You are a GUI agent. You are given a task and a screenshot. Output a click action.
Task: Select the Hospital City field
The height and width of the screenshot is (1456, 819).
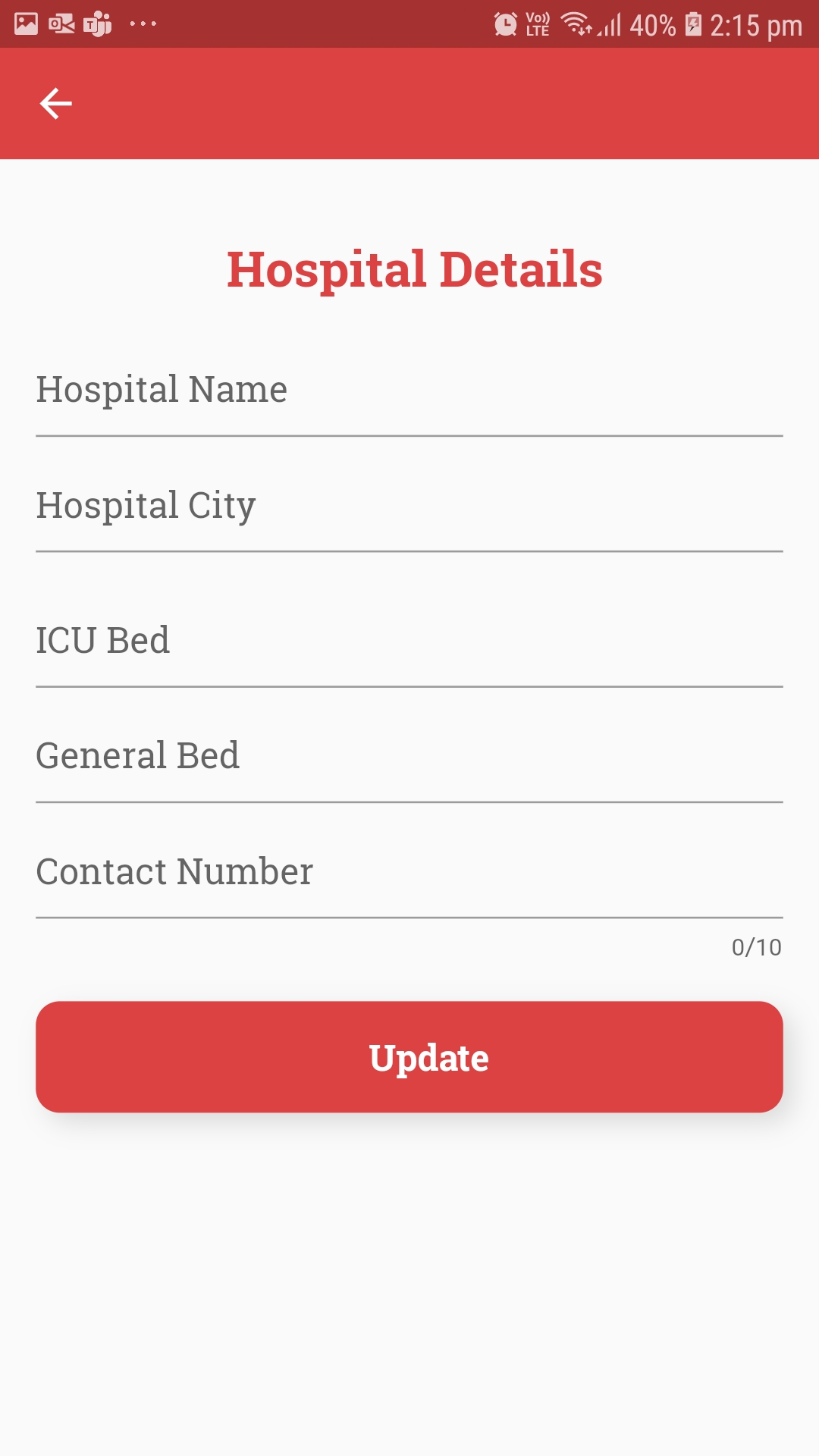pos(409,507)
